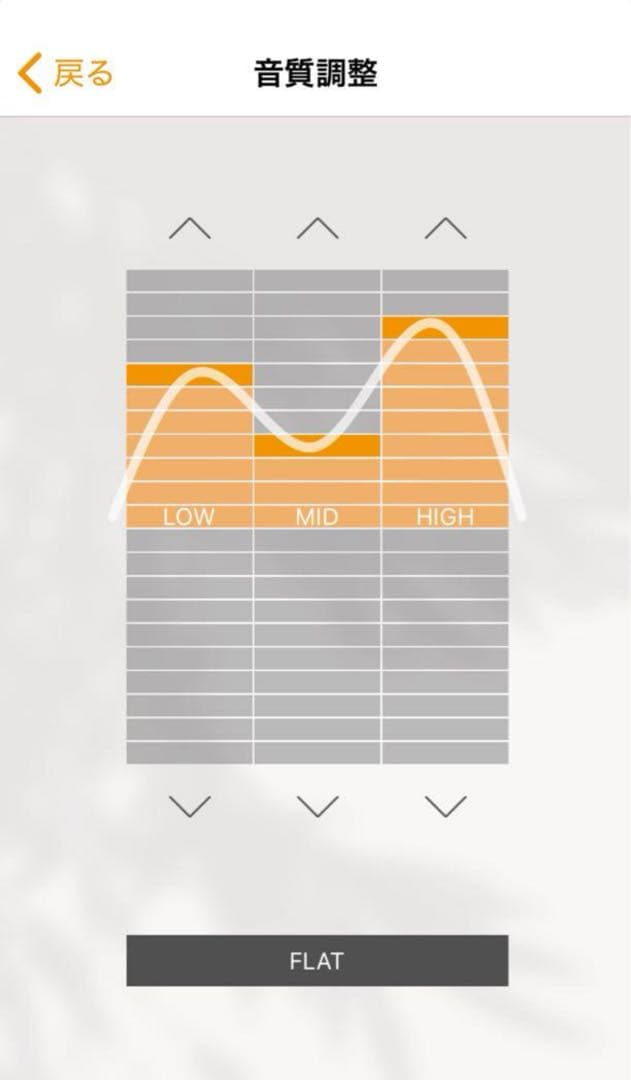Raise the LOW band level
This screenshot has height=1080, width=631.
190,229
